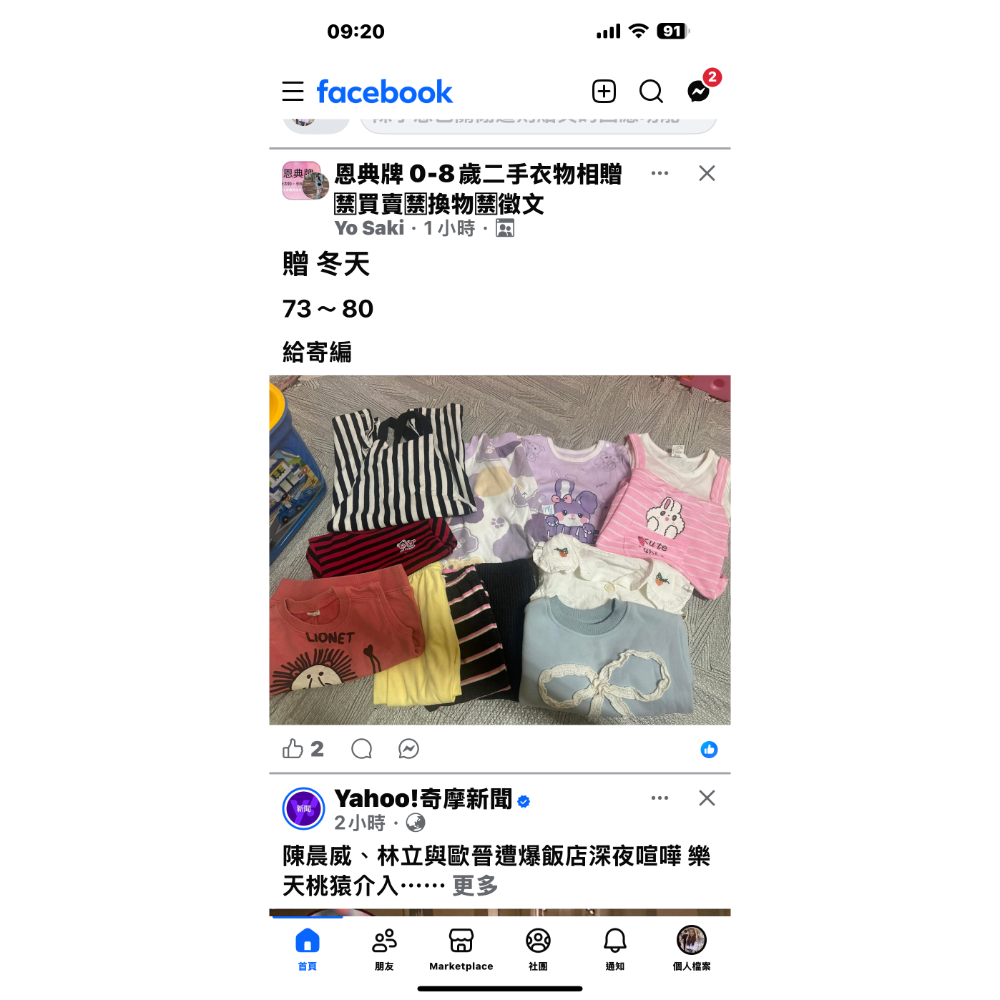
Task: Open Messenger chats
Action: tap(699, 92)
